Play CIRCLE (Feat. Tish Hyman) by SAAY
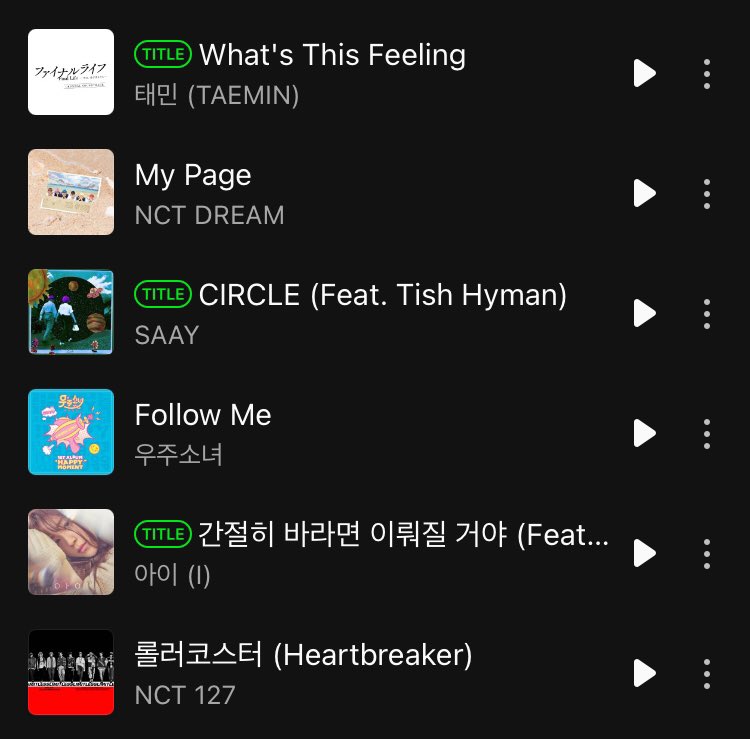Image resolution: width=750 pixels, height=739 pixels. coord(645,313)
